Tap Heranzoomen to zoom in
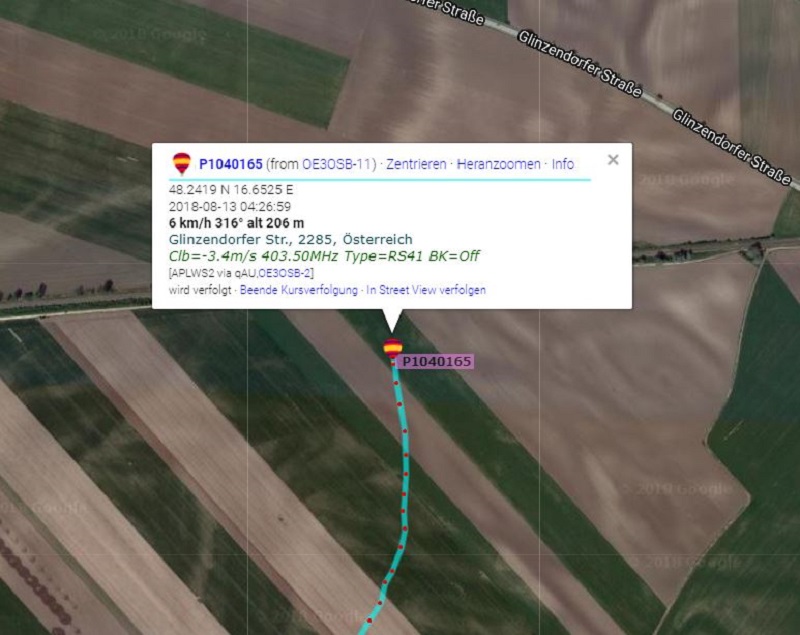800x635 pixels. pos(499,164)
